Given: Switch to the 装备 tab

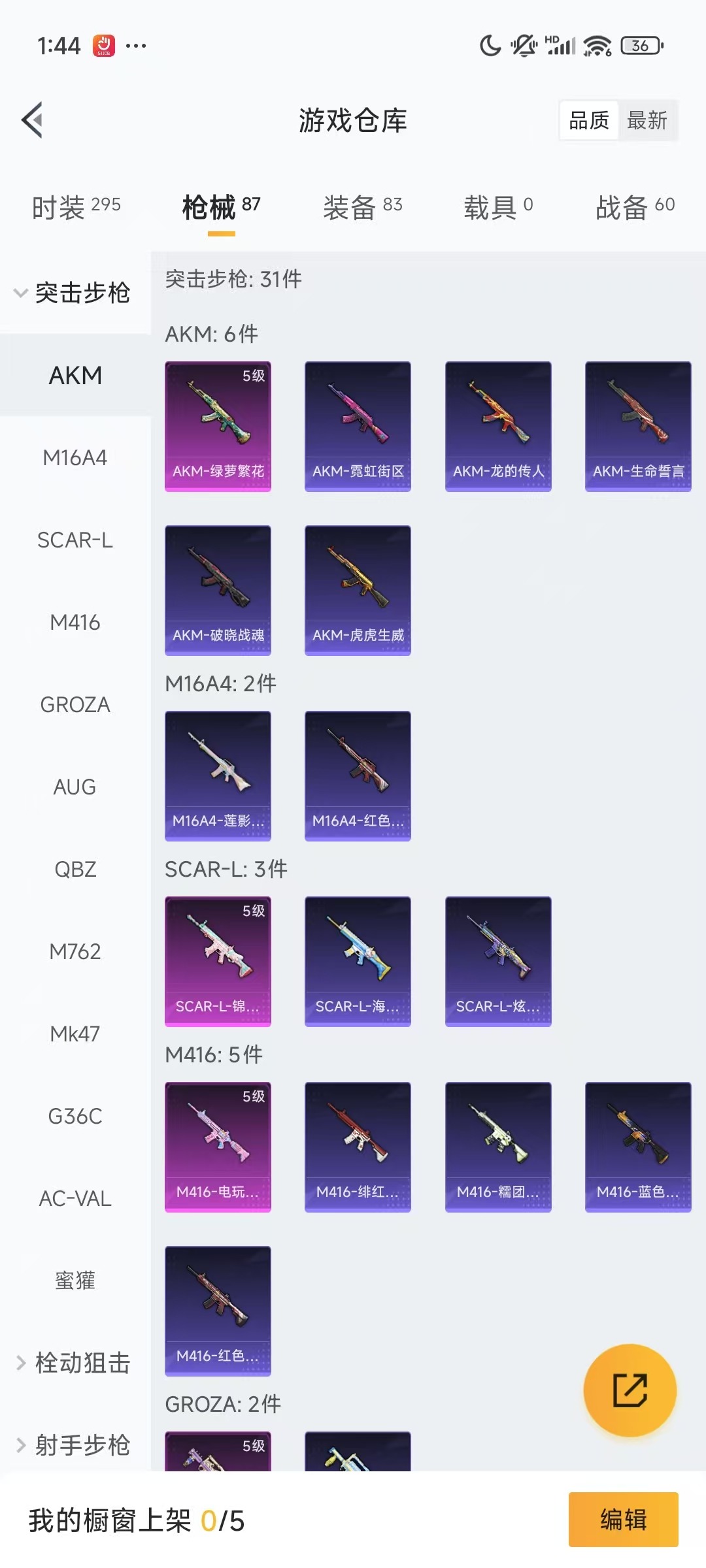Looking at the screenshot, I should tap(362, 206).
